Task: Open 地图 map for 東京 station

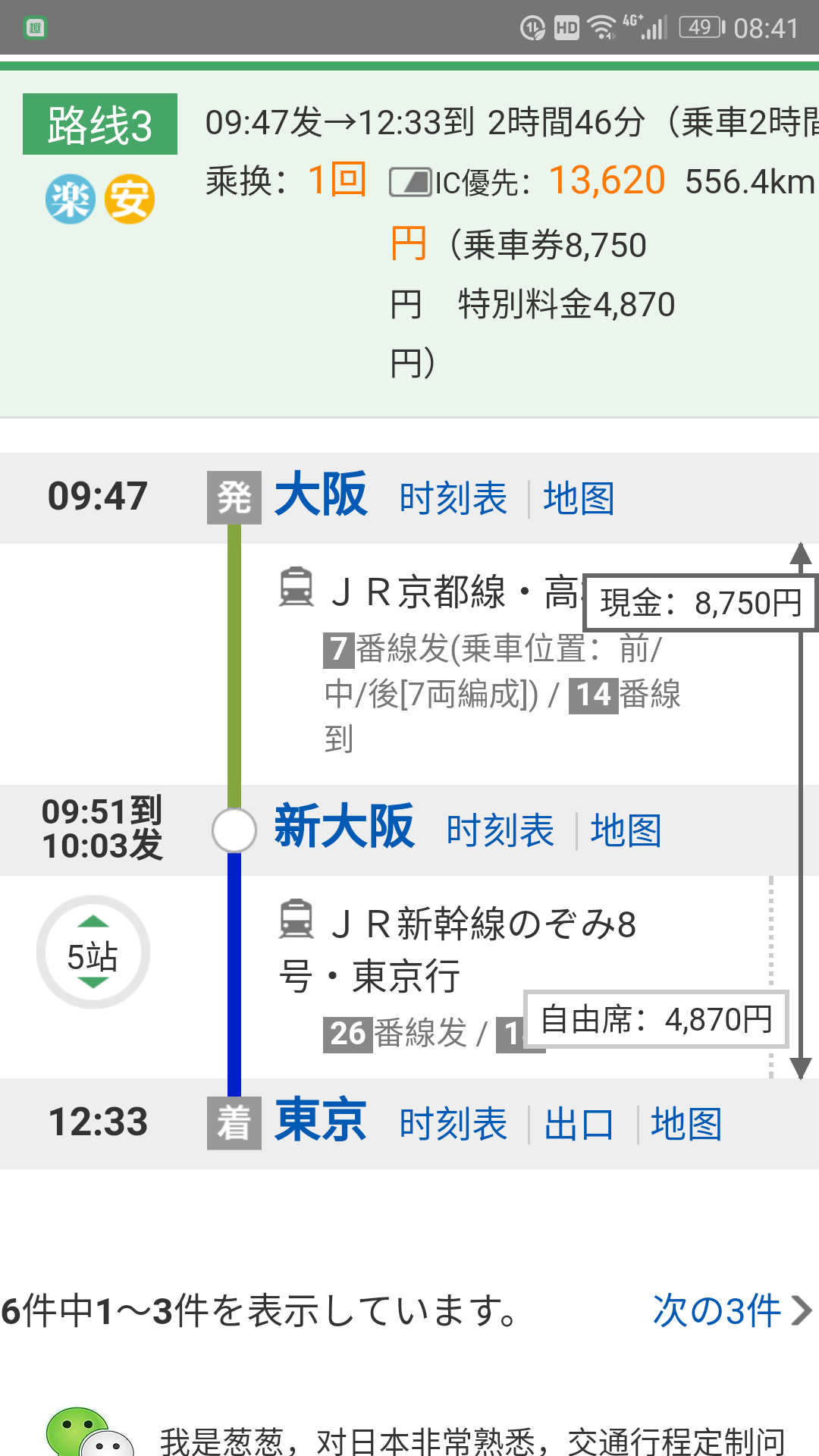Action: [x=686, y=1124]
